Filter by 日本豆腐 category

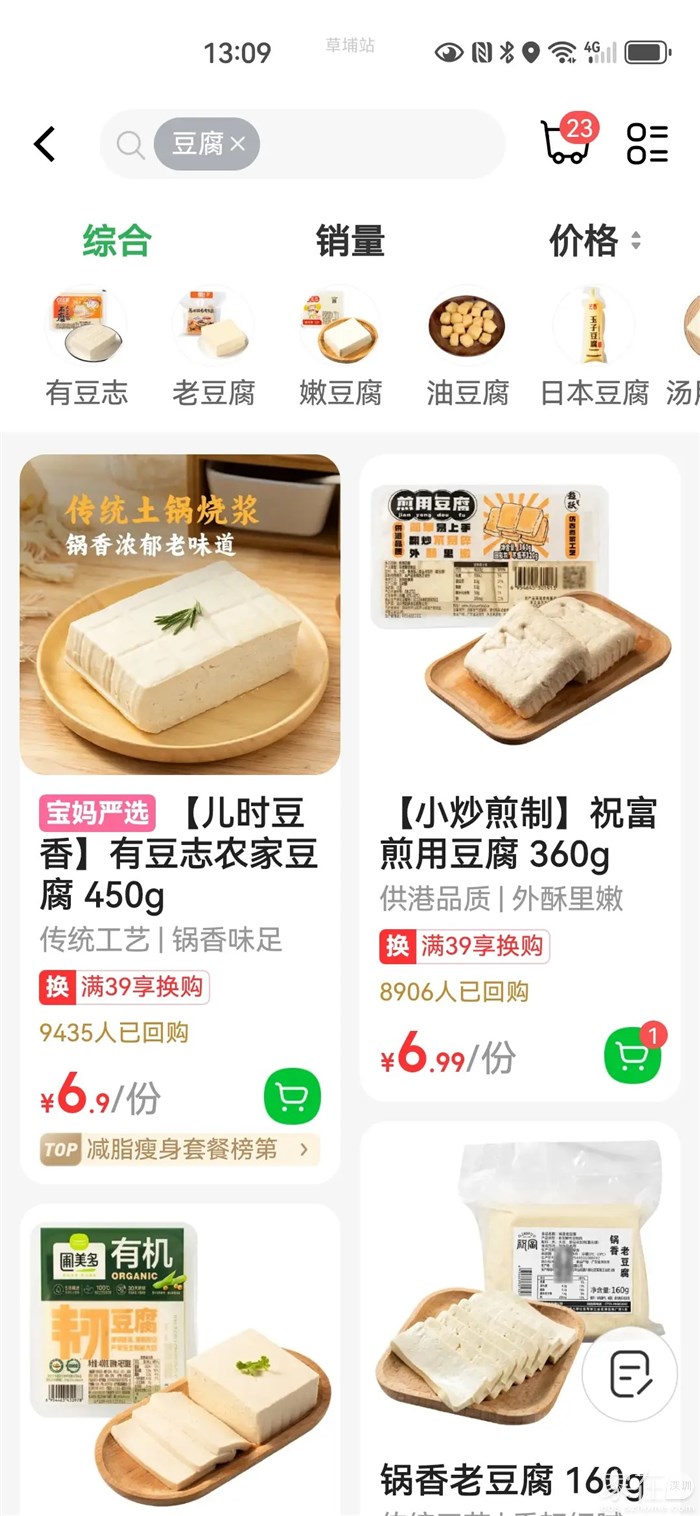coord(594,346)
